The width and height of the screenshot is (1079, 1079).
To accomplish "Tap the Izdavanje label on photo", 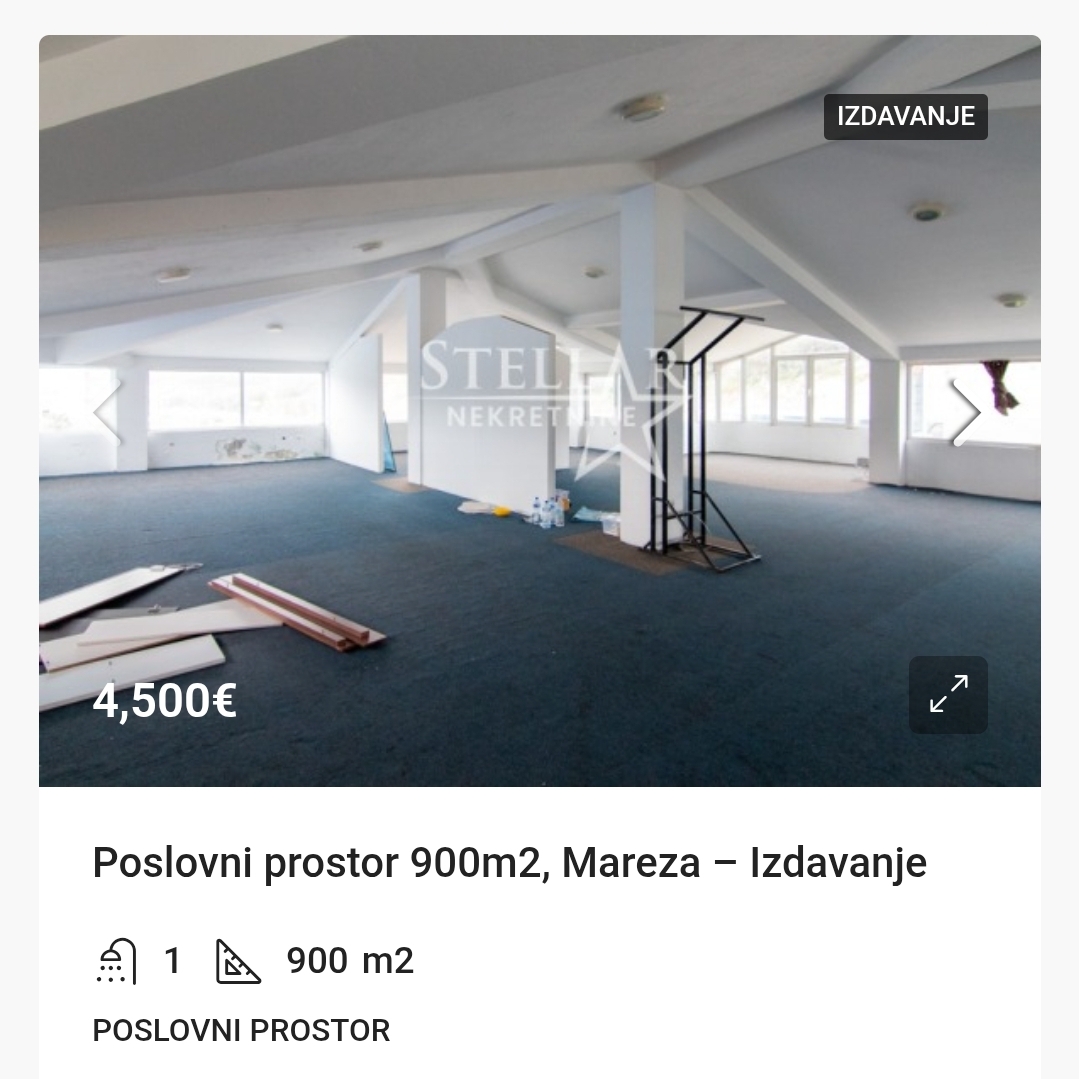I will [905, 116].
